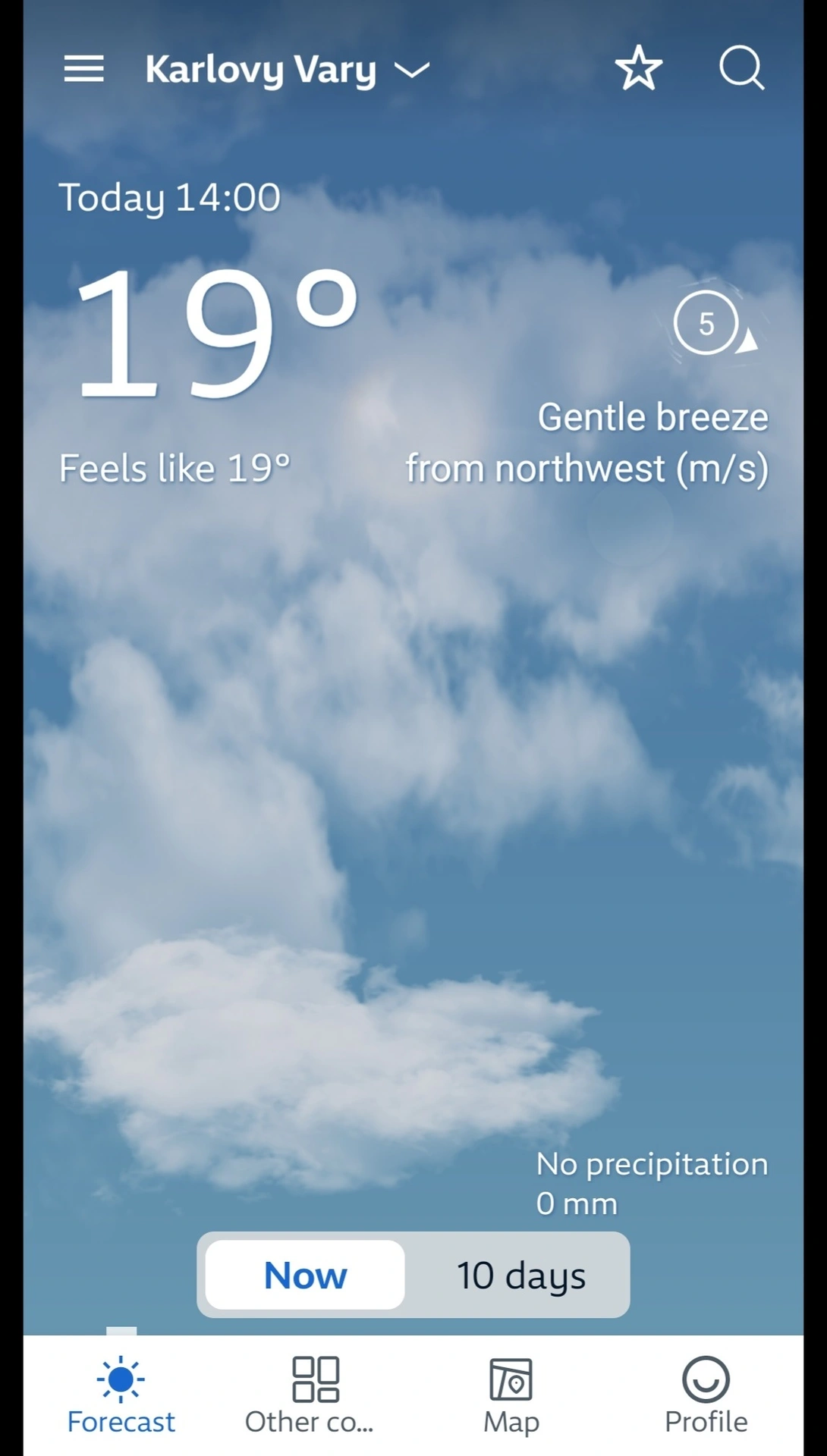The width and height of the screenshot is (827, 1456).
Task: Open the location search
Action: pyautogui.click(x=741, y=68)
